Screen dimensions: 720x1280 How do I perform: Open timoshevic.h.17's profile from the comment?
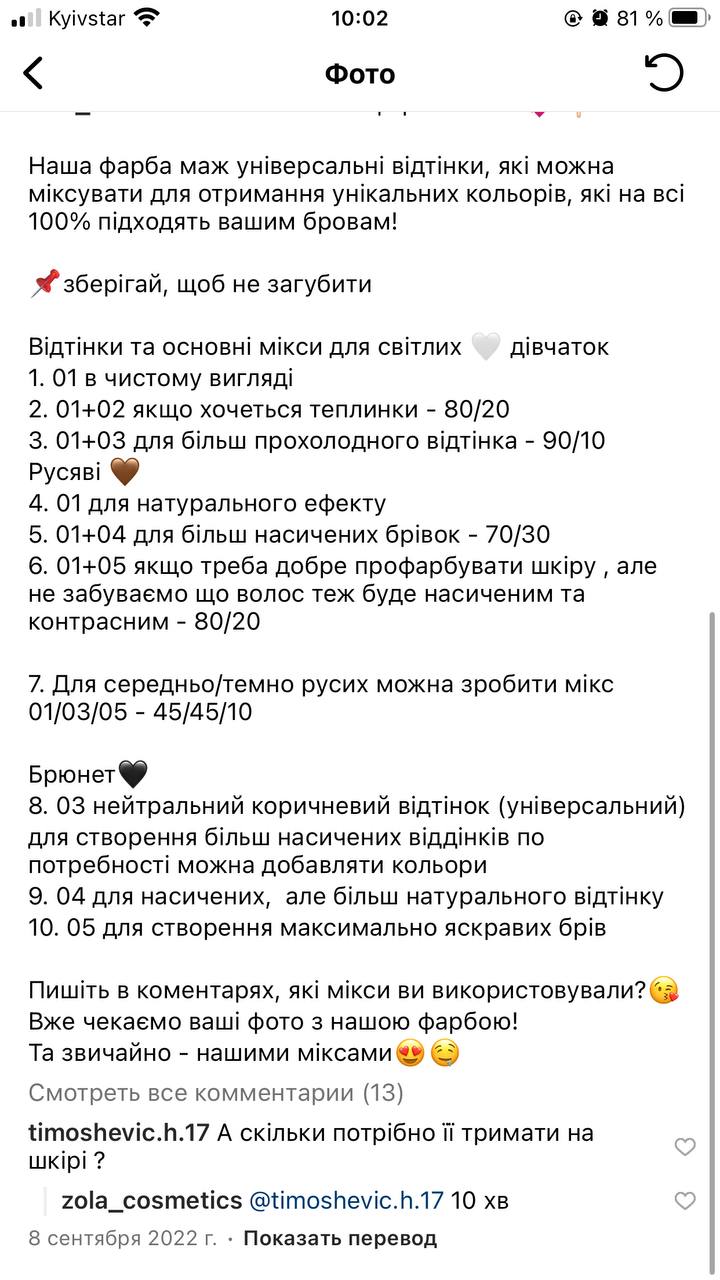(119, 1133)
